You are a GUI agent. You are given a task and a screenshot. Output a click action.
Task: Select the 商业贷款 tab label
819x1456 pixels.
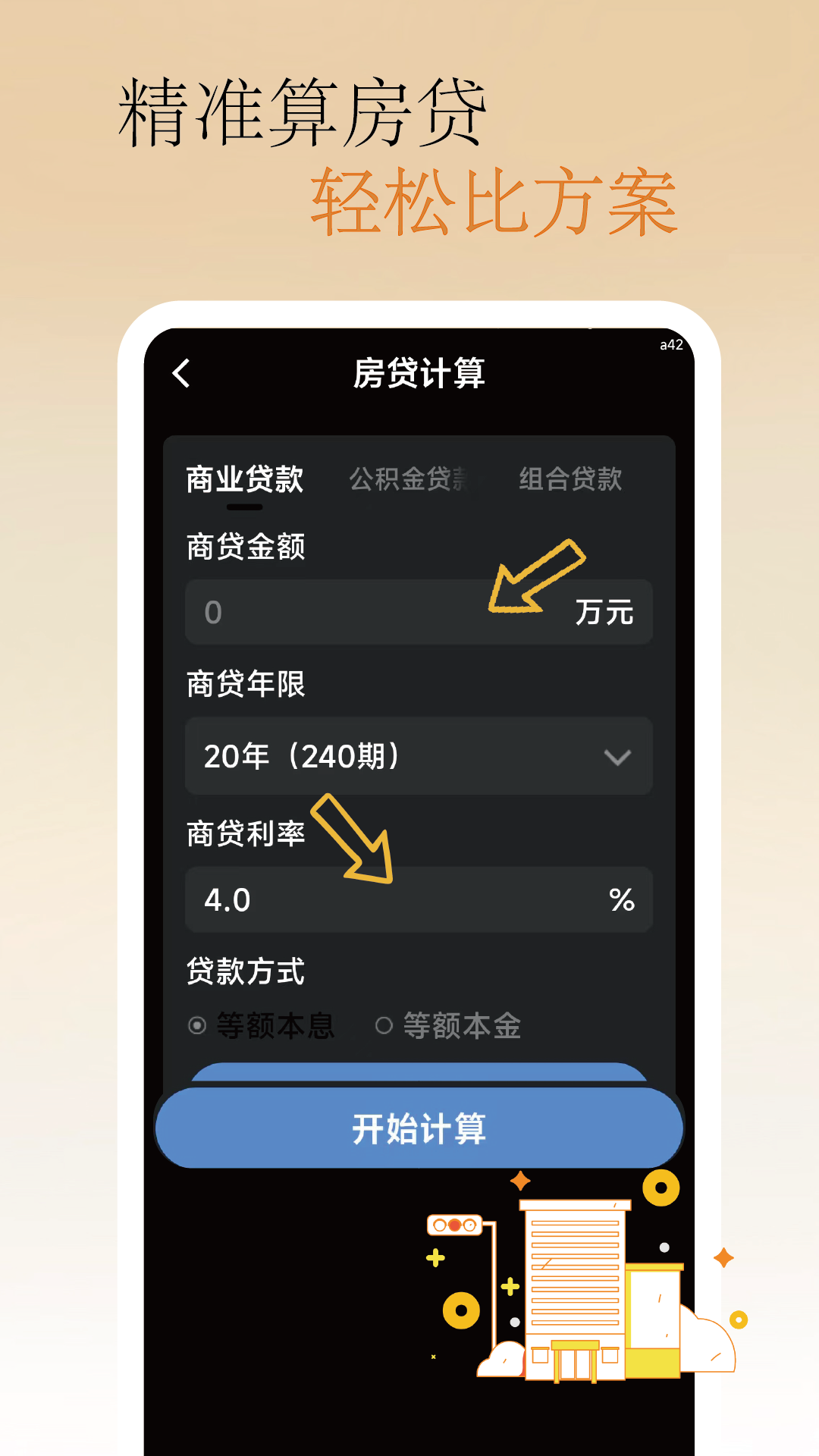(x=243, y=479)
